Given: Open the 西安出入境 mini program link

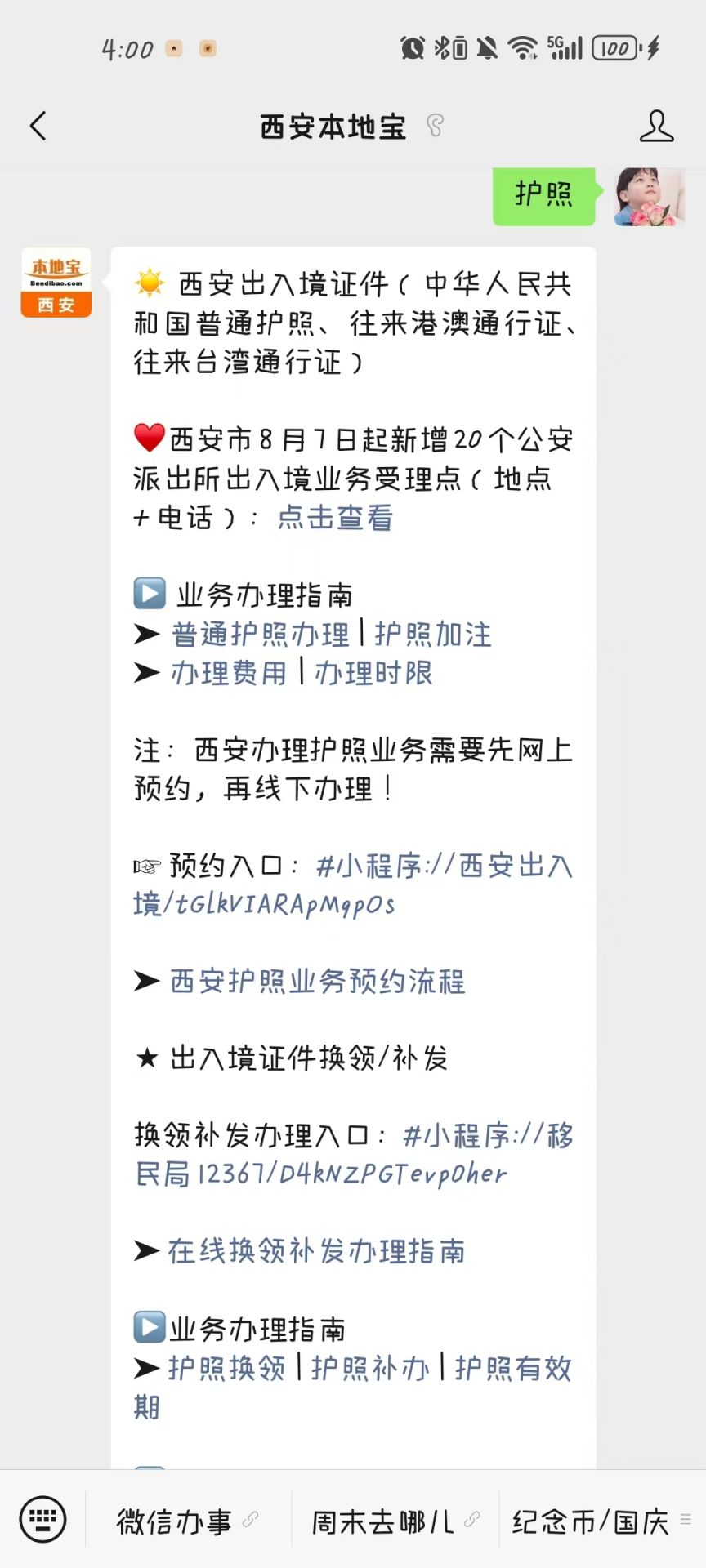Looking at the screenshot, I should coord(353,885).
